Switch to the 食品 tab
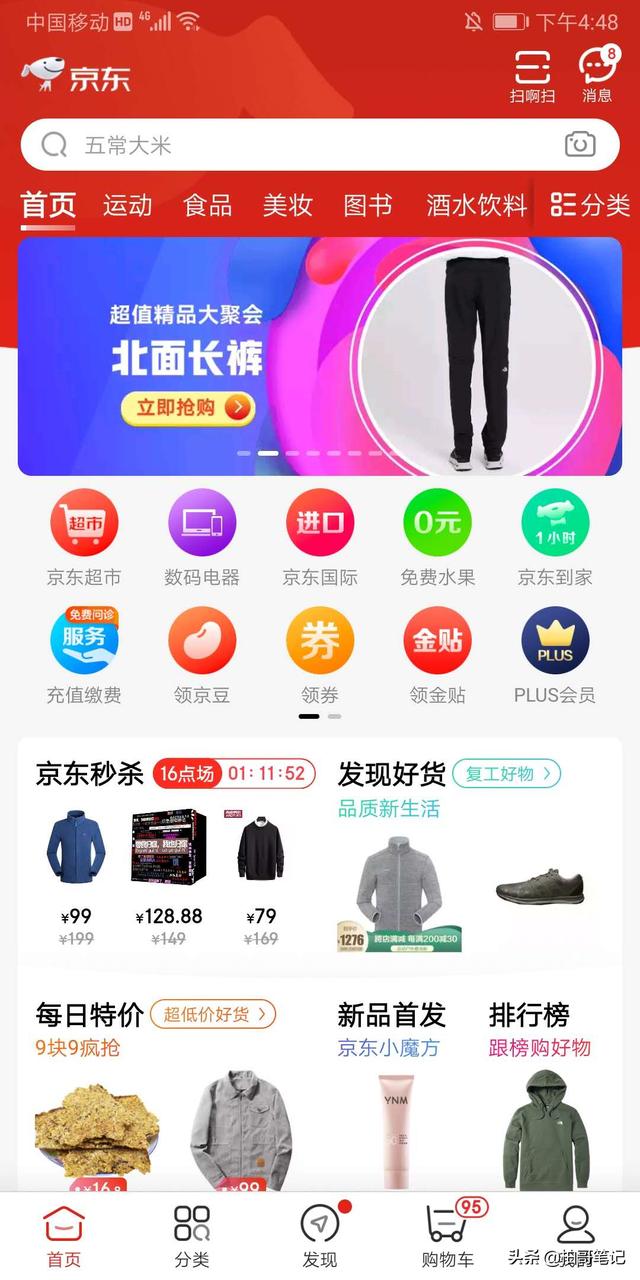 tap(208, 205)
